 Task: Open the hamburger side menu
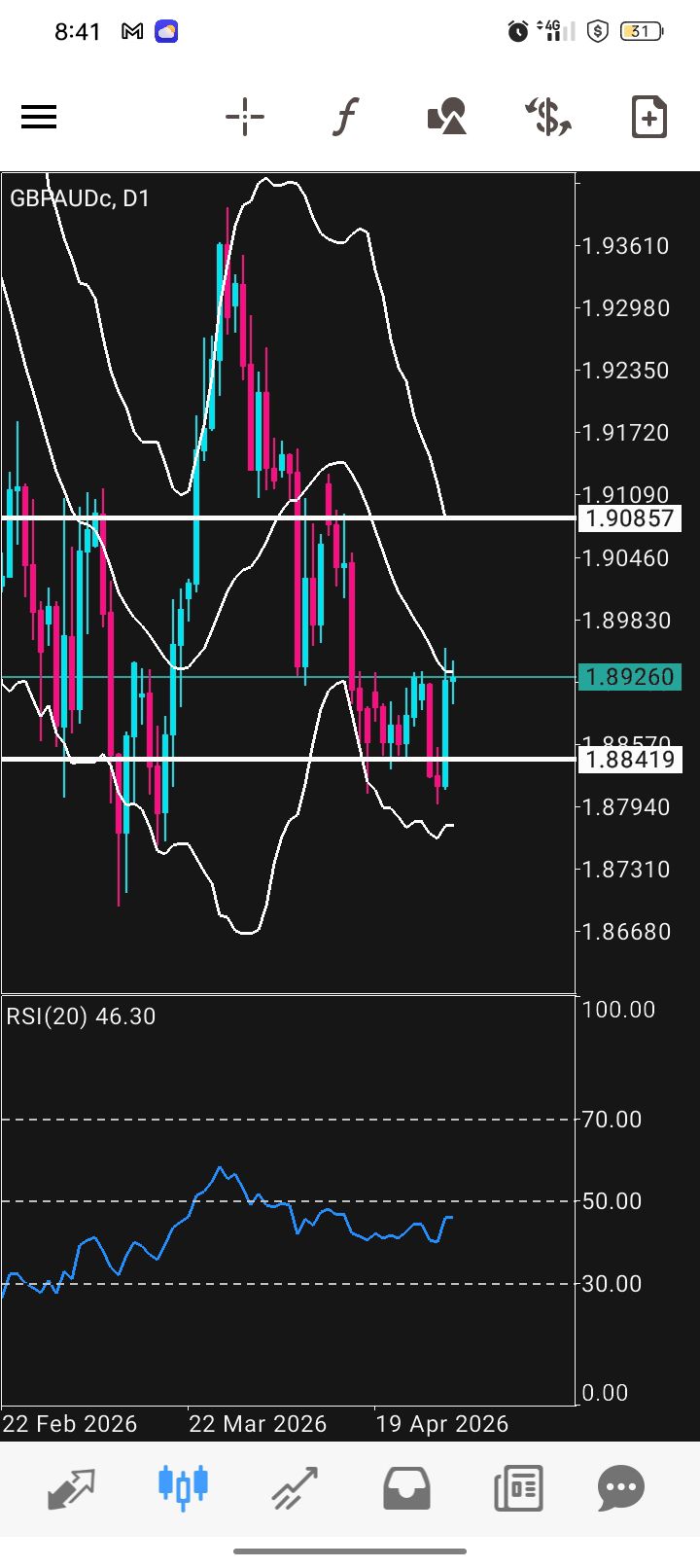click(39, 118)
